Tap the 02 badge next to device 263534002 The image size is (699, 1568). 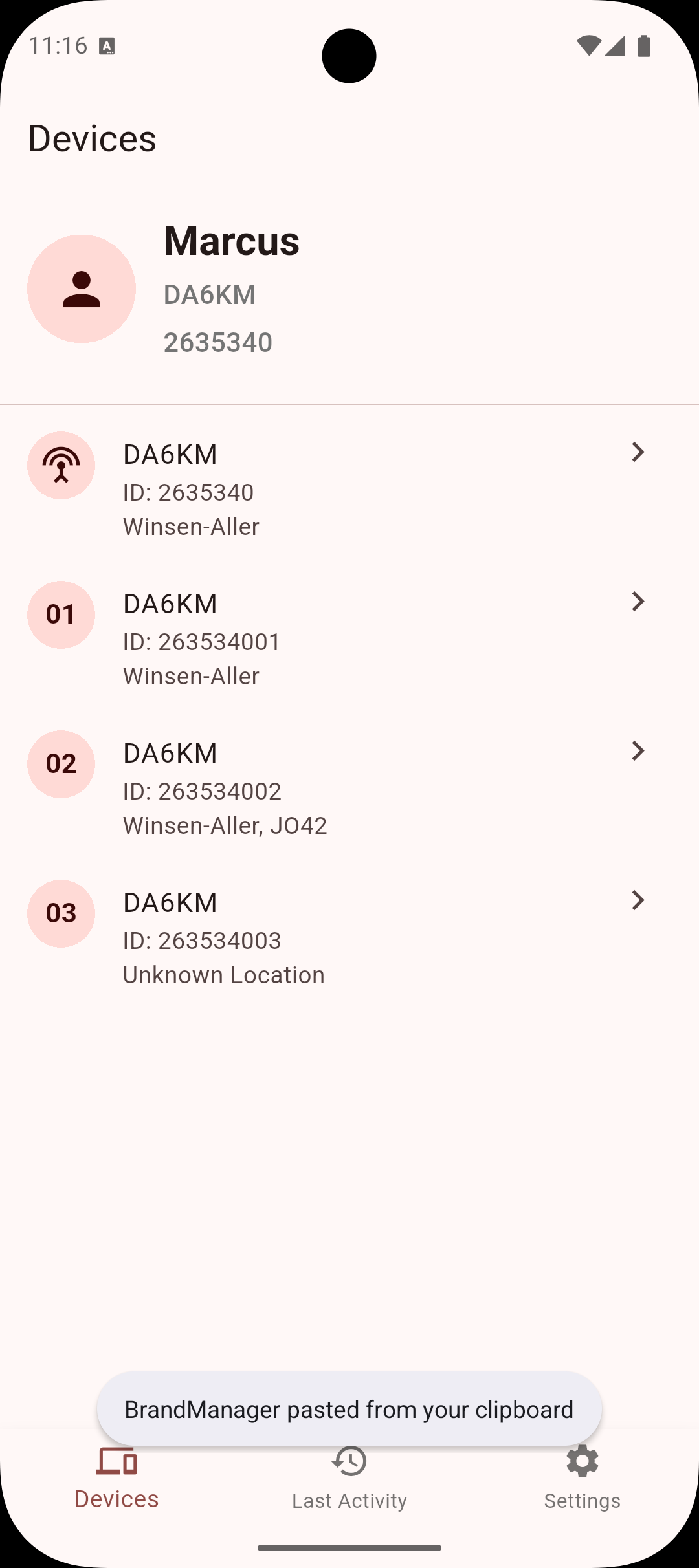tap(61, 764)
